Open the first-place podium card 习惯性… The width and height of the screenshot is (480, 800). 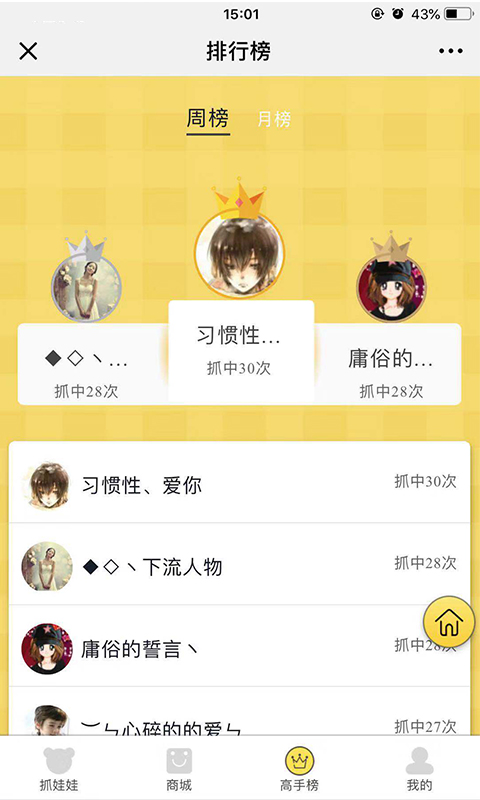point(241,351)
